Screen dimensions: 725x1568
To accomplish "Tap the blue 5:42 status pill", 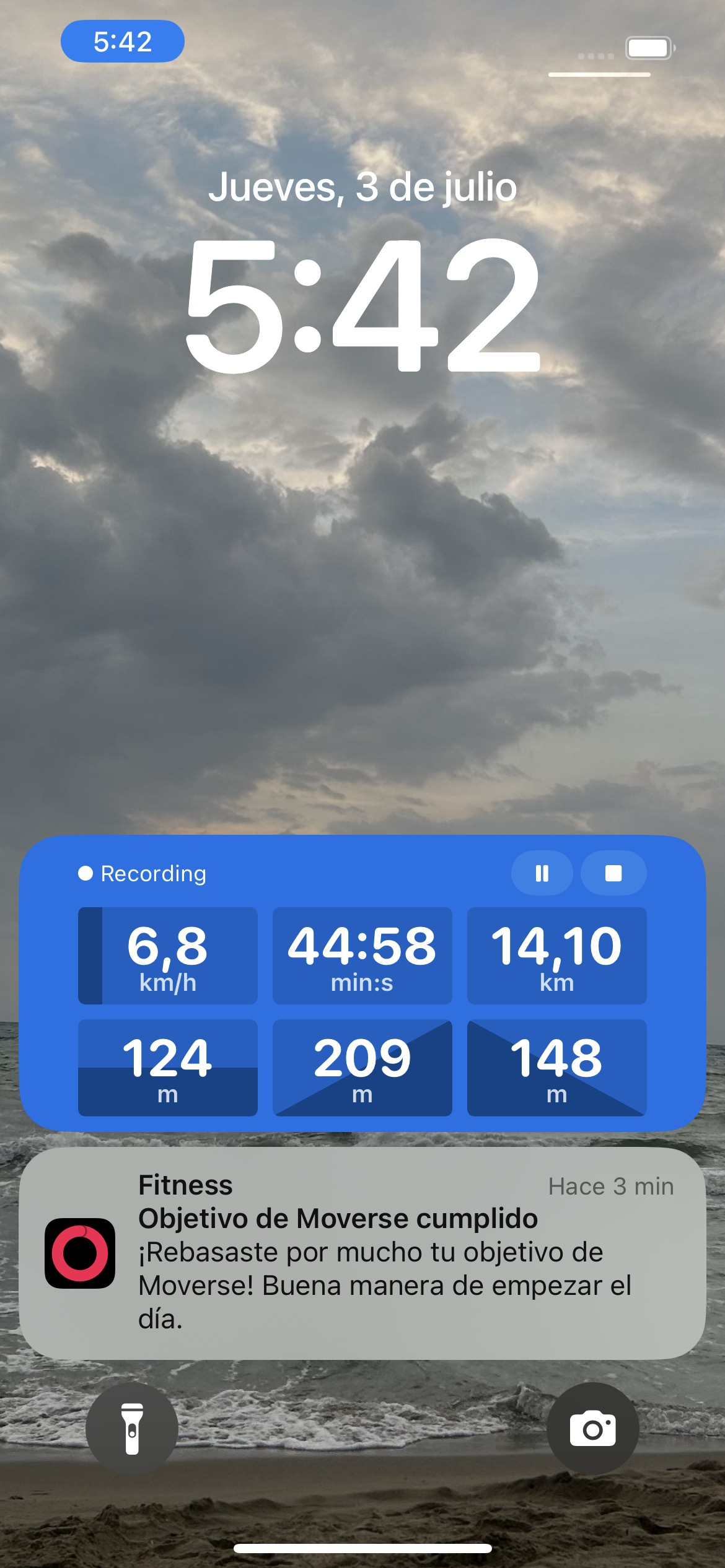I will [x=123, y=41].
